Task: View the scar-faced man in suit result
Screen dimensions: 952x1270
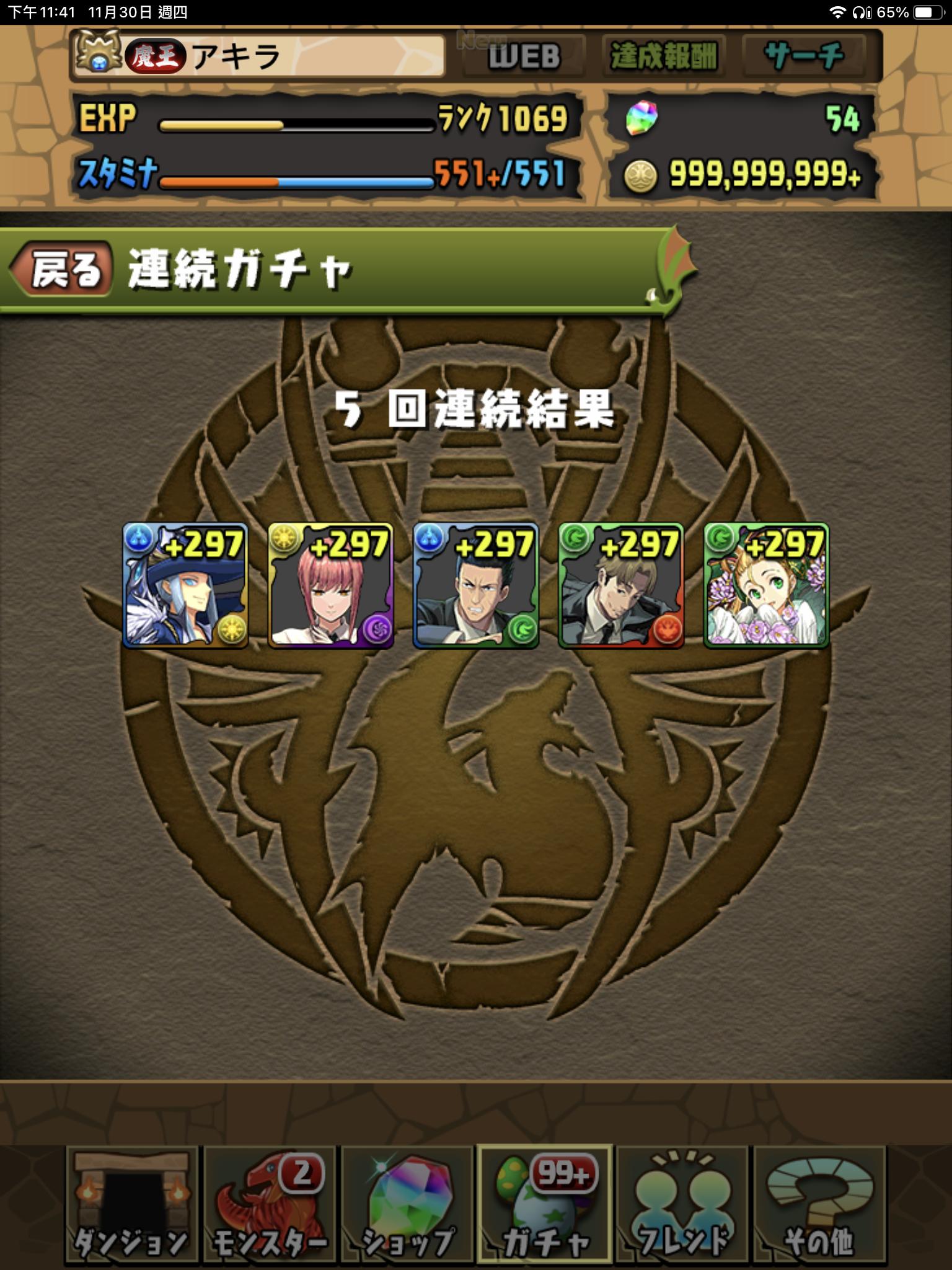Action: [476, 585]
